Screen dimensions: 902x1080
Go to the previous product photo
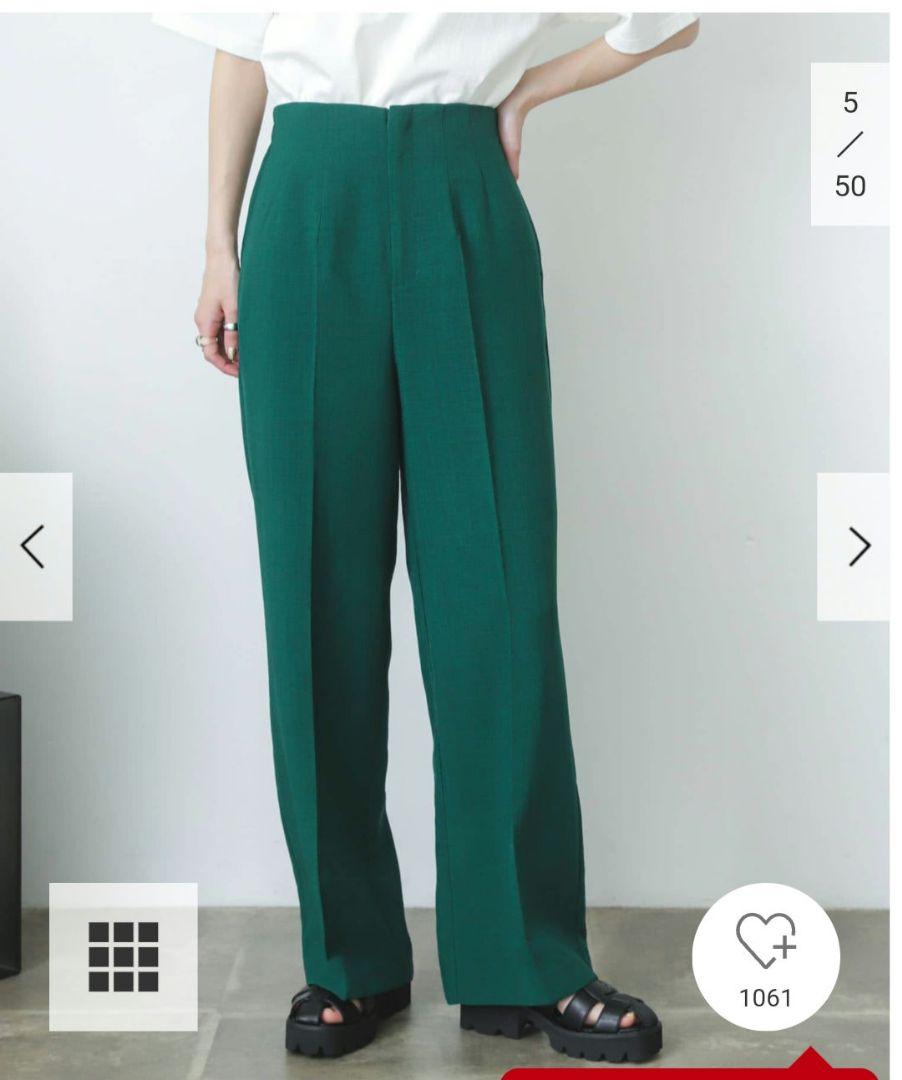[35, 547]
